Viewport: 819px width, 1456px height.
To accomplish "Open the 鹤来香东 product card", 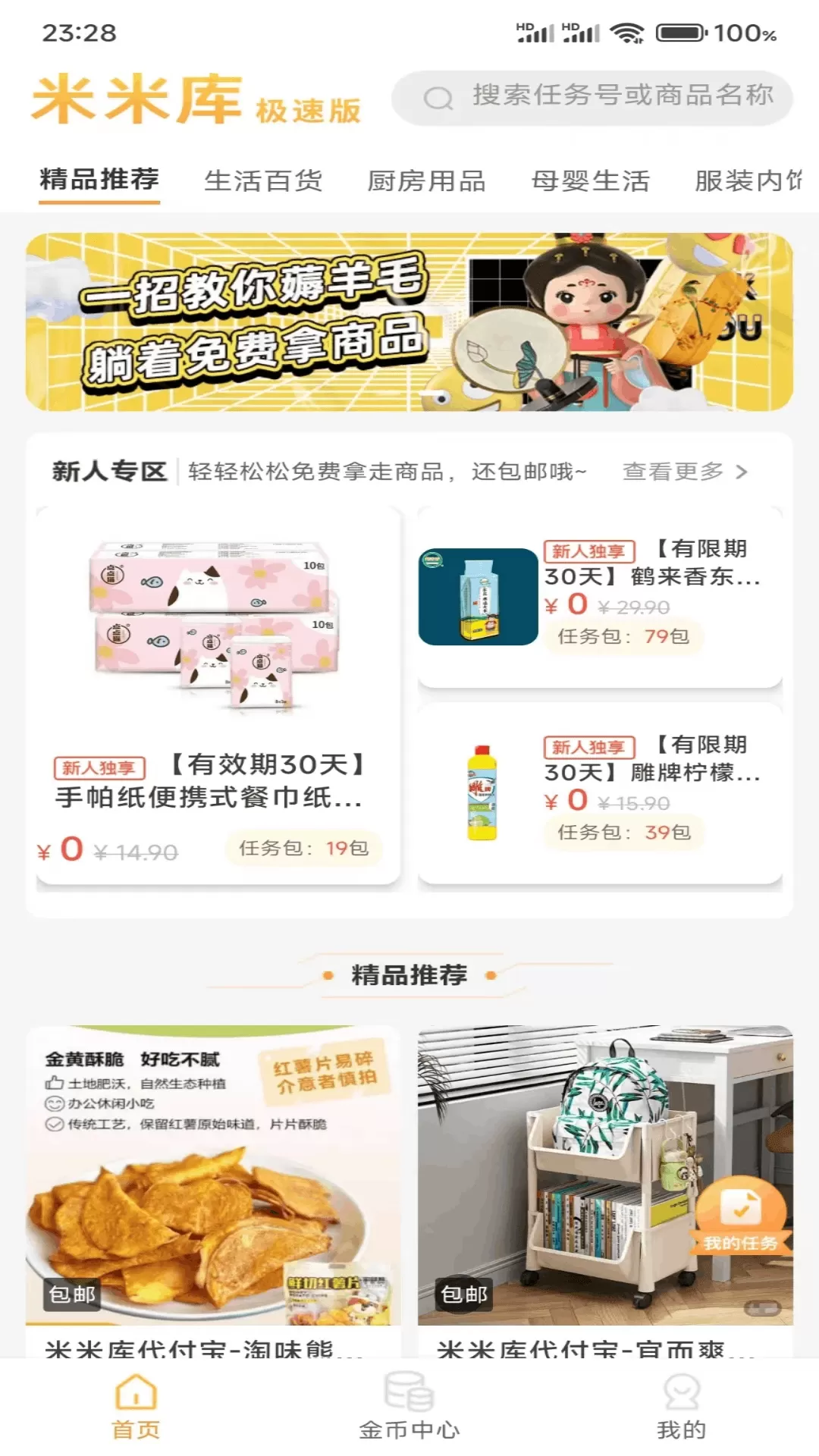I will (x=599, y=597).
